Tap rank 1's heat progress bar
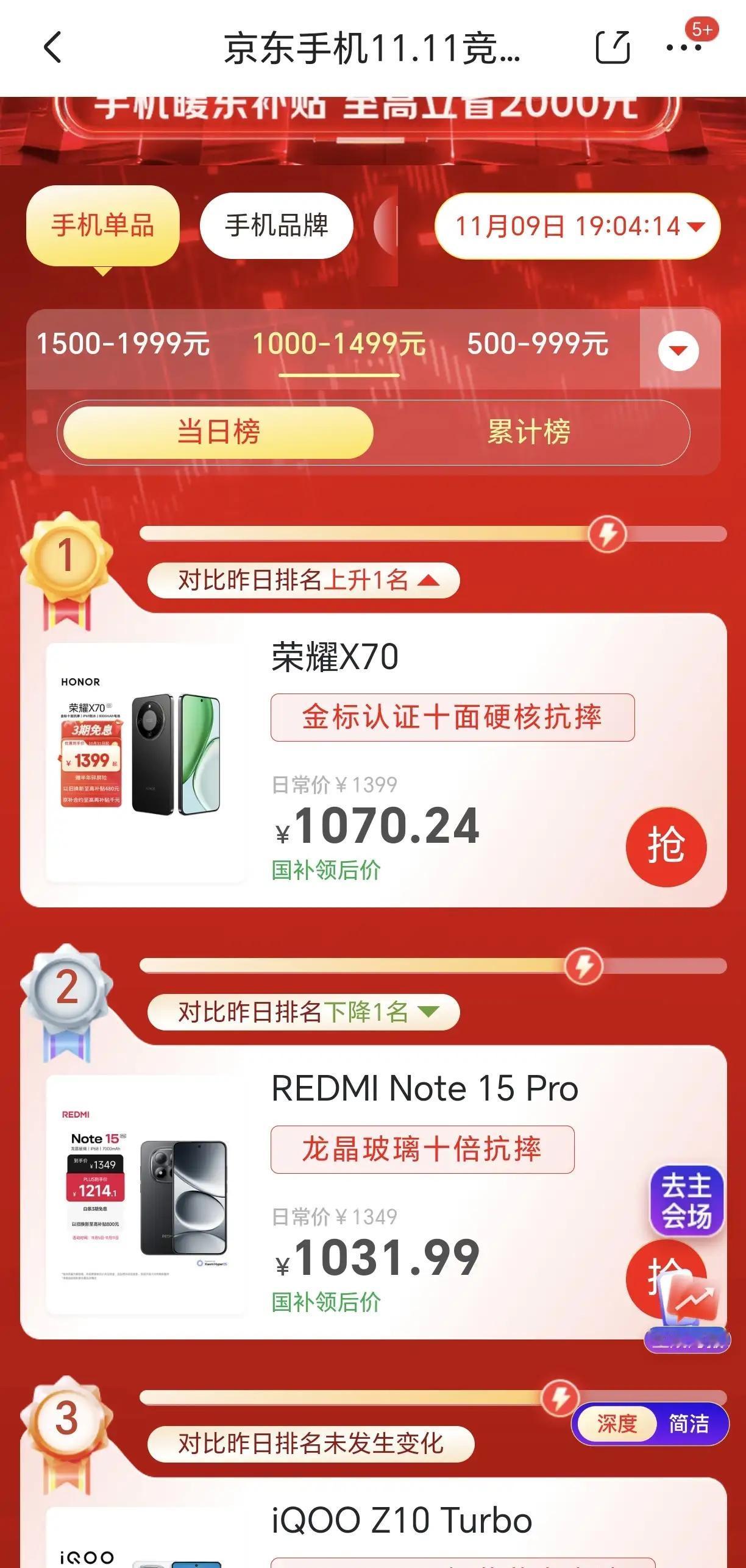746x1568 pixels. [366, 535]
